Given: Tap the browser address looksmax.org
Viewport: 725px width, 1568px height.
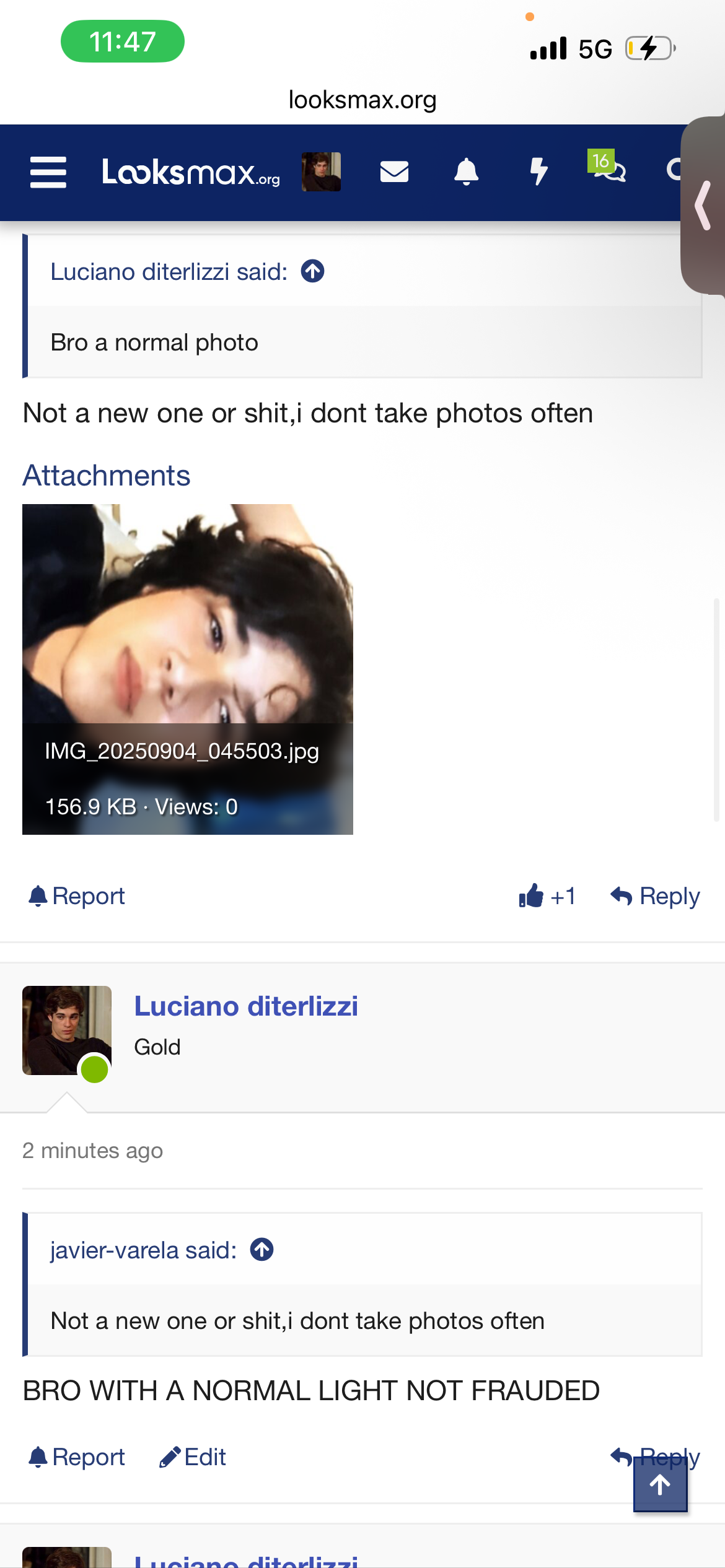Looking at the screenshot, I should pyautogui.click(x=362, y=100).
